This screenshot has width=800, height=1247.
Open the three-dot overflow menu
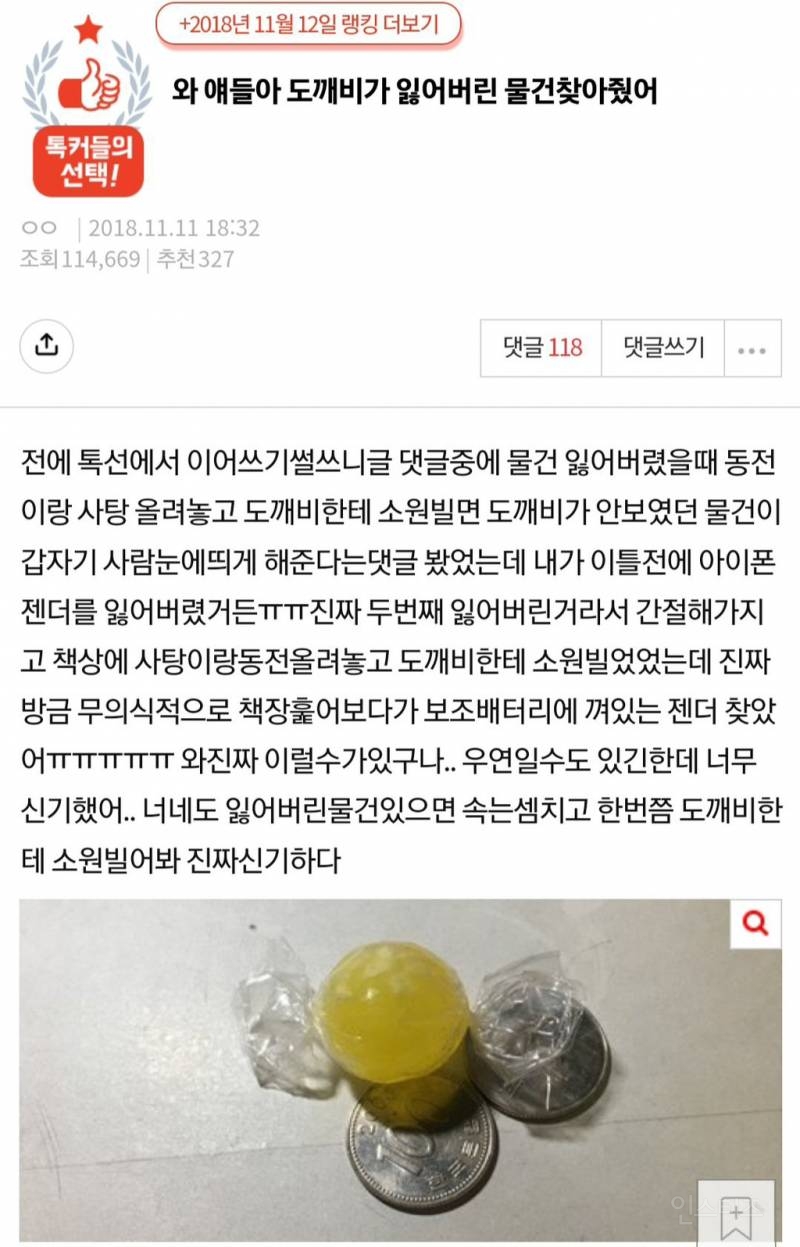click(x=752, y=349)
